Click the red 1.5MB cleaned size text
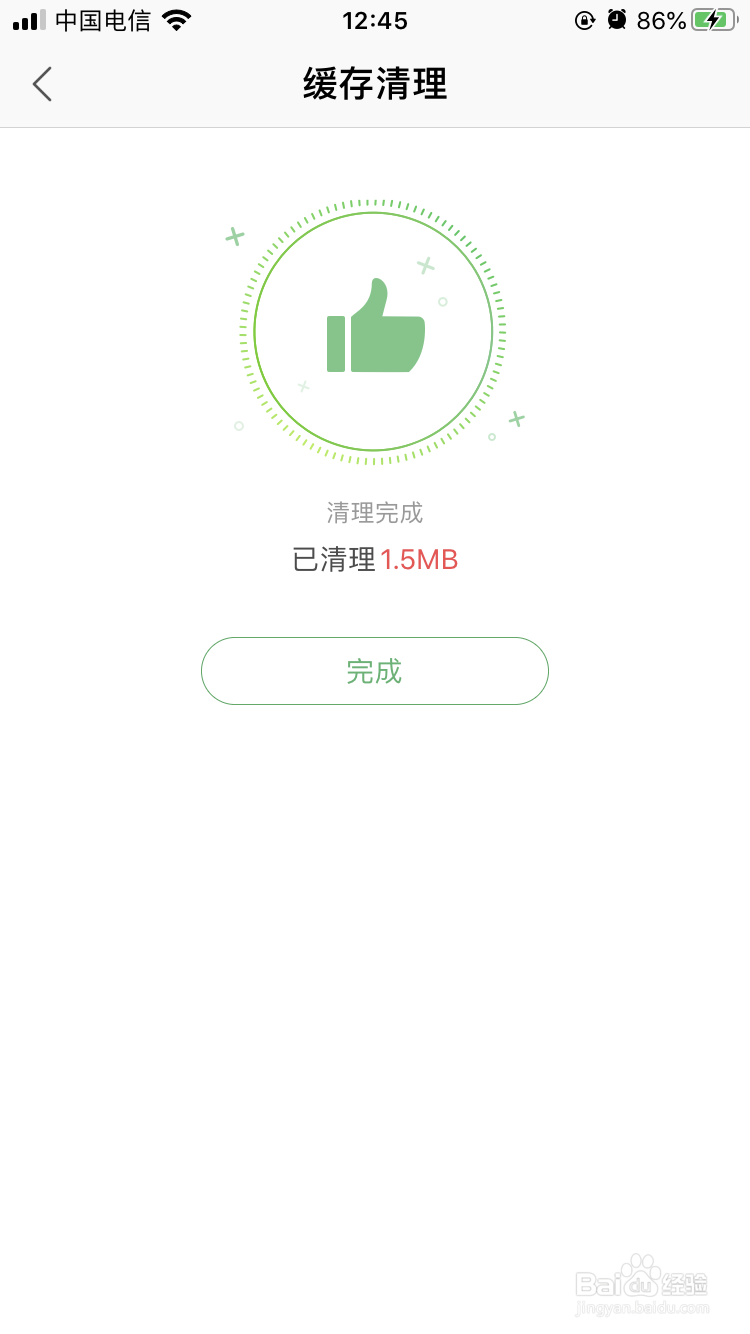Screen dimensions: 750x1334 (420, 559)
